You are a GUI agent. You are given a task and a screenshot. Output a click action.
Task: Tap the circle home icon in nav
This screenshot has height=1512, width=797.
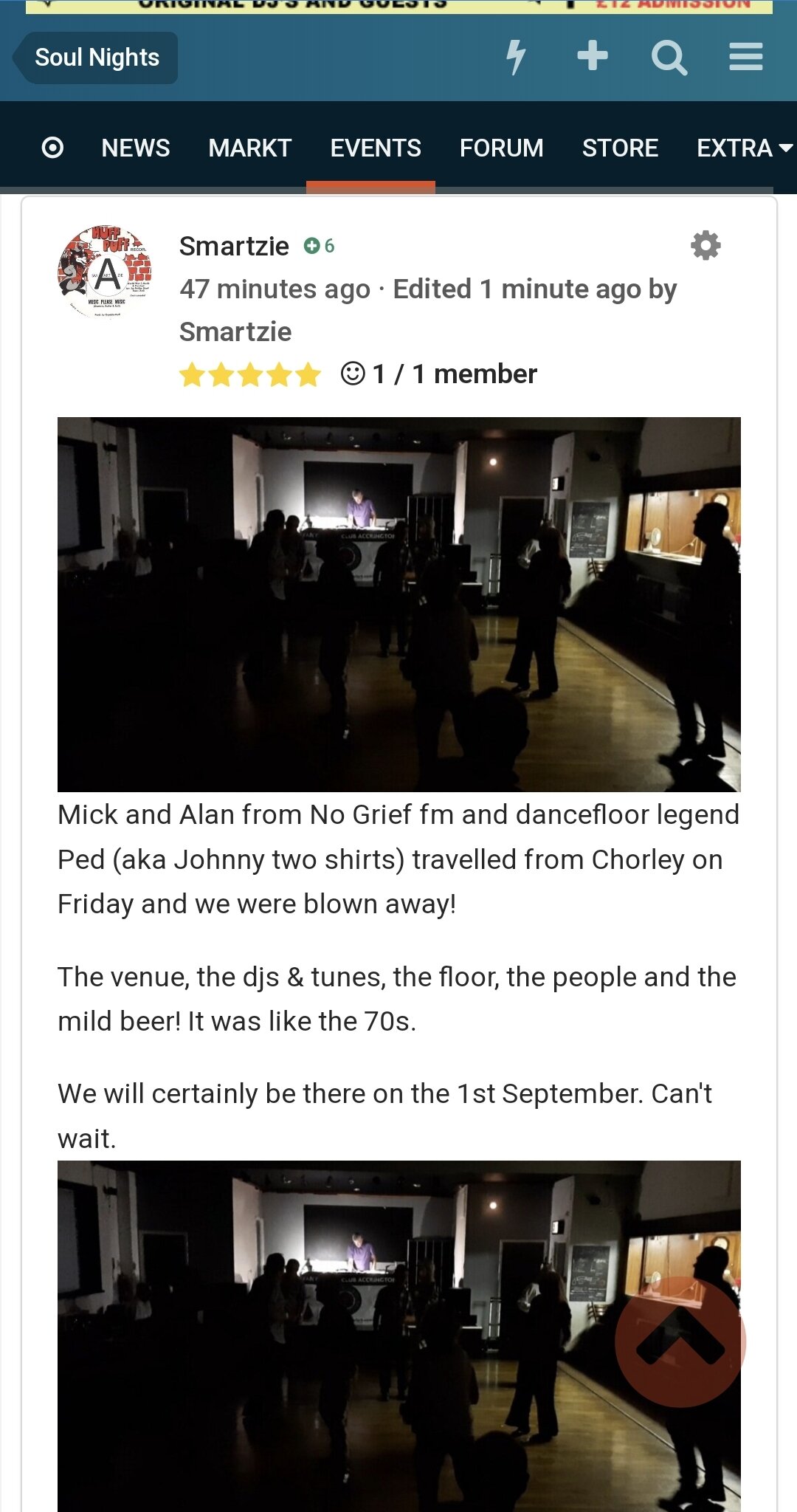52,148
